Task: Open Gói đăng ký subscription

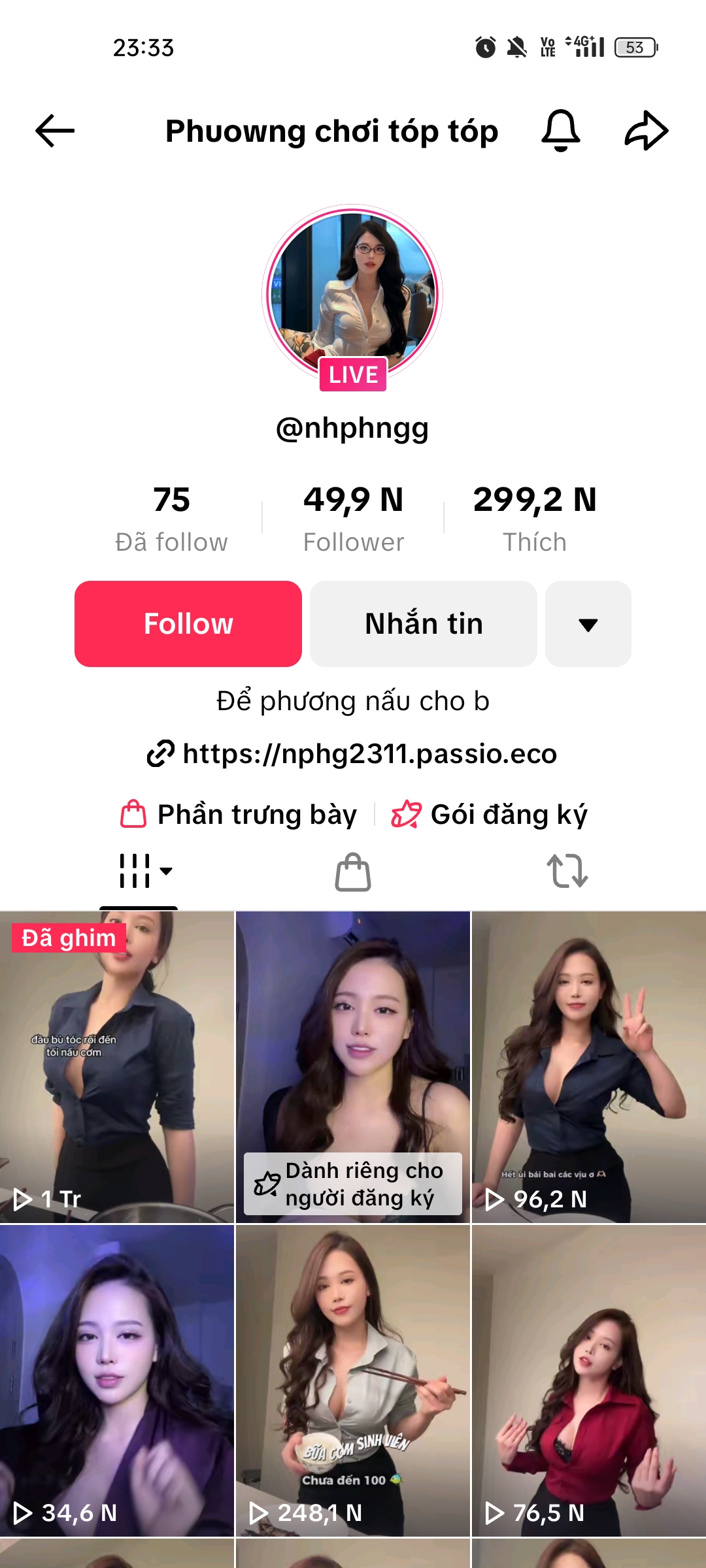Action: (490, 815)
